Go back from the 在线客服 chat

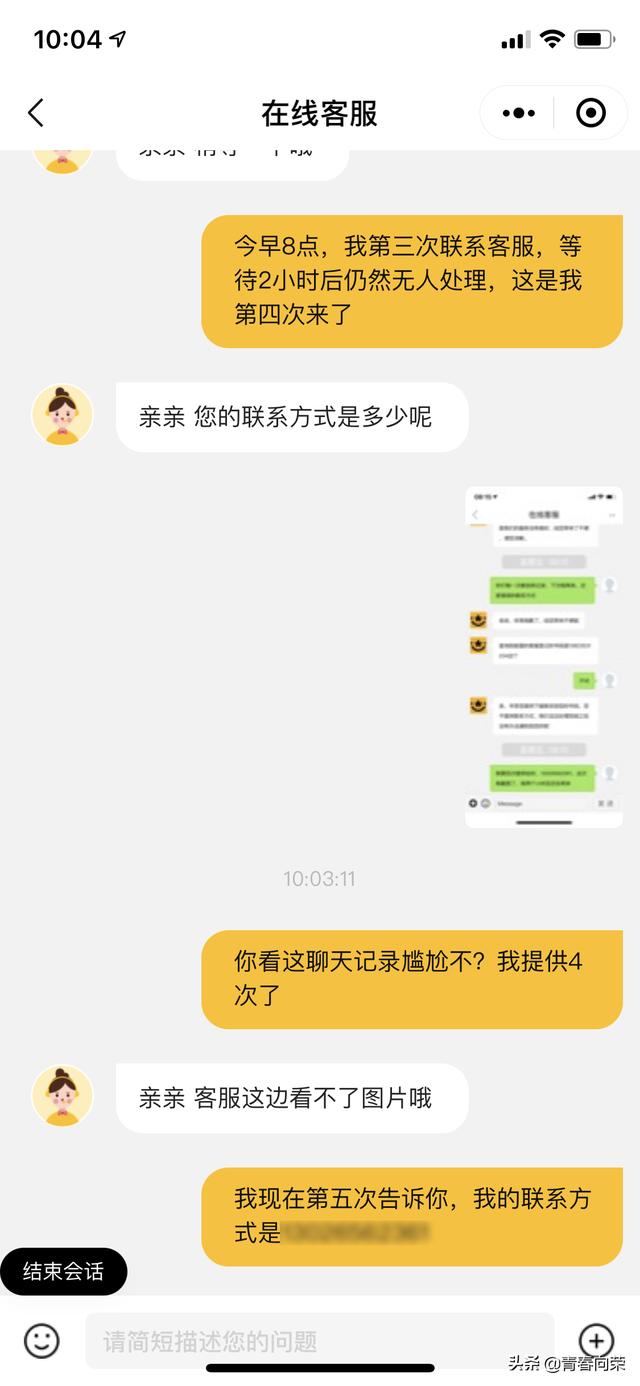[36, 113]
